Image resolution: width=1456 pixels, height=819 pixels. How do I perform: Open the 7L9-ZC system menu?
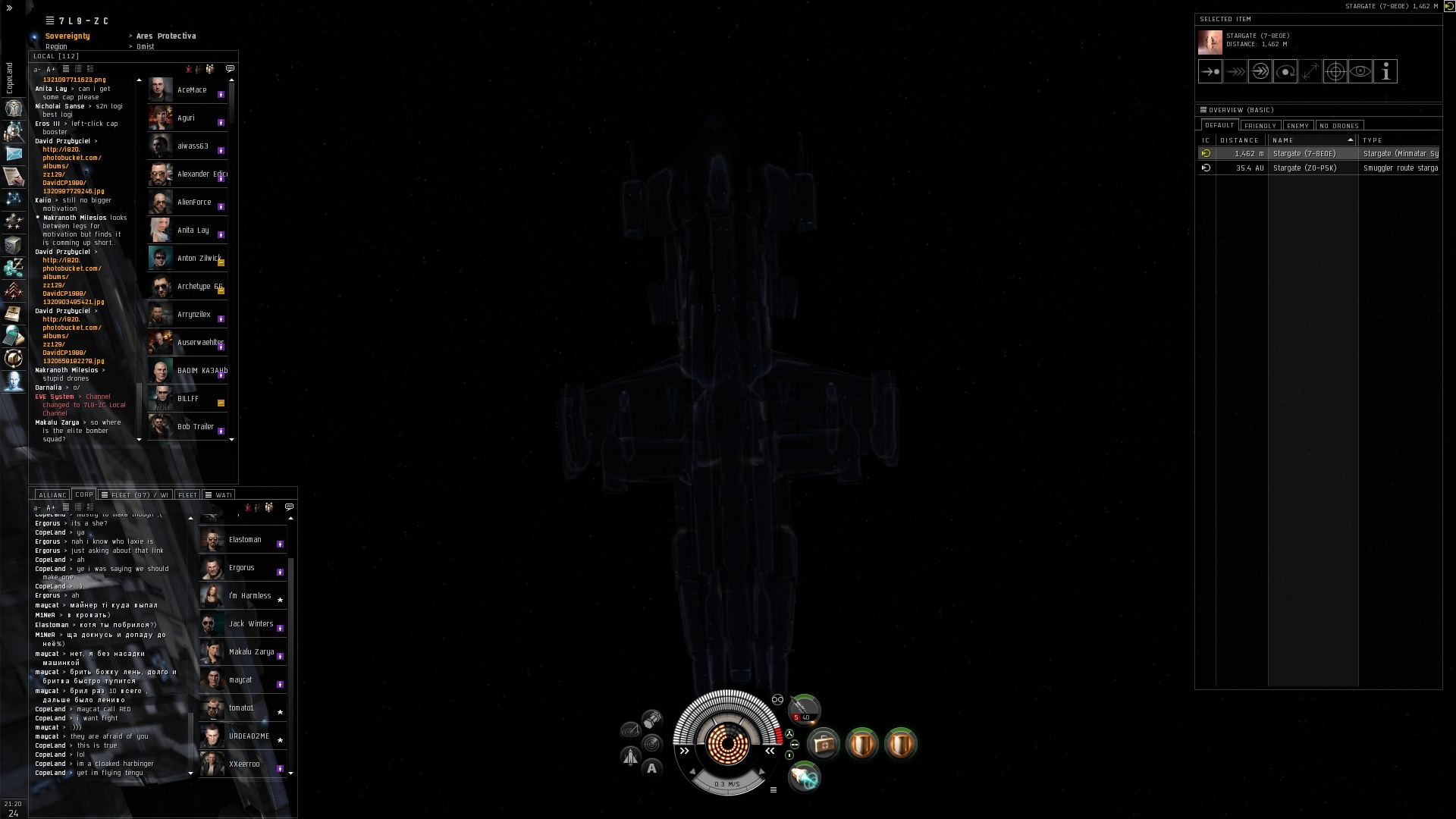click(50, 21)
